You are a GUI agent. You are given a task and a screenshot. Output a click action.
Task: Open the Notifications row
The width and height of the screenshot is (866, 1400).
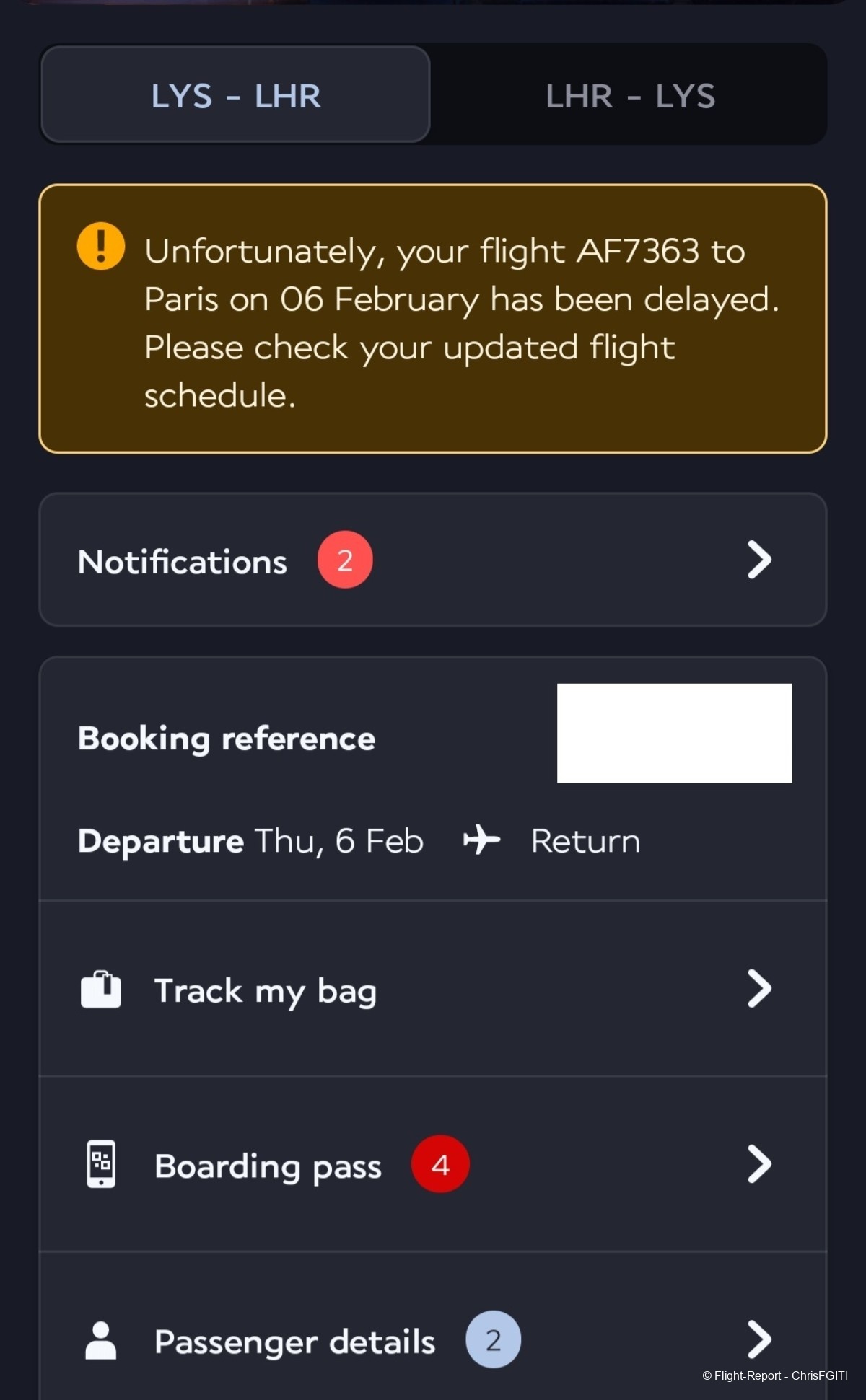click(432, 560)
